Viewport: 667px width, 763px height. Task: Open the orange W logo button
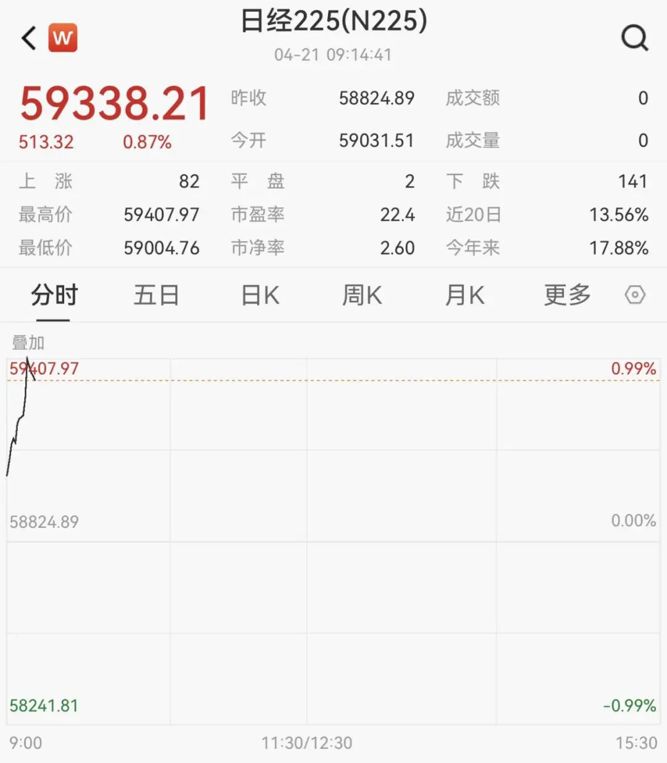63,38
